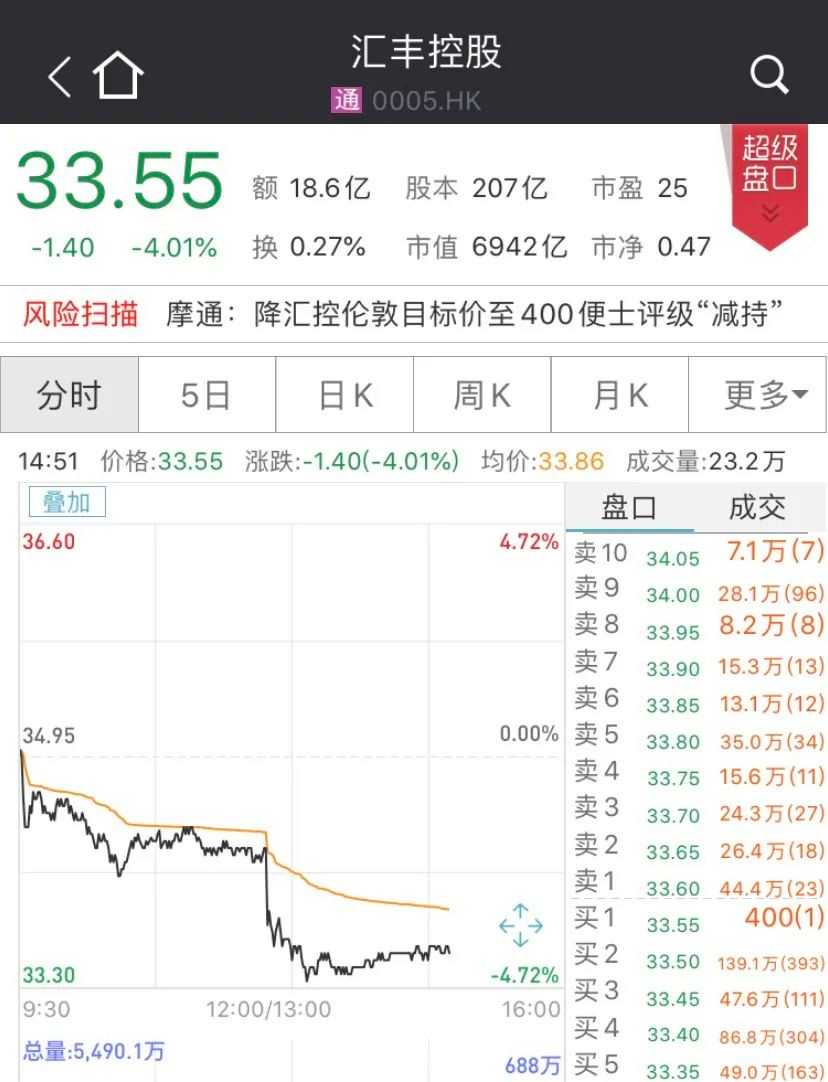Open the stock search magnifier
Viewport: 828px width, 1082px height.
tap(769, 74)
